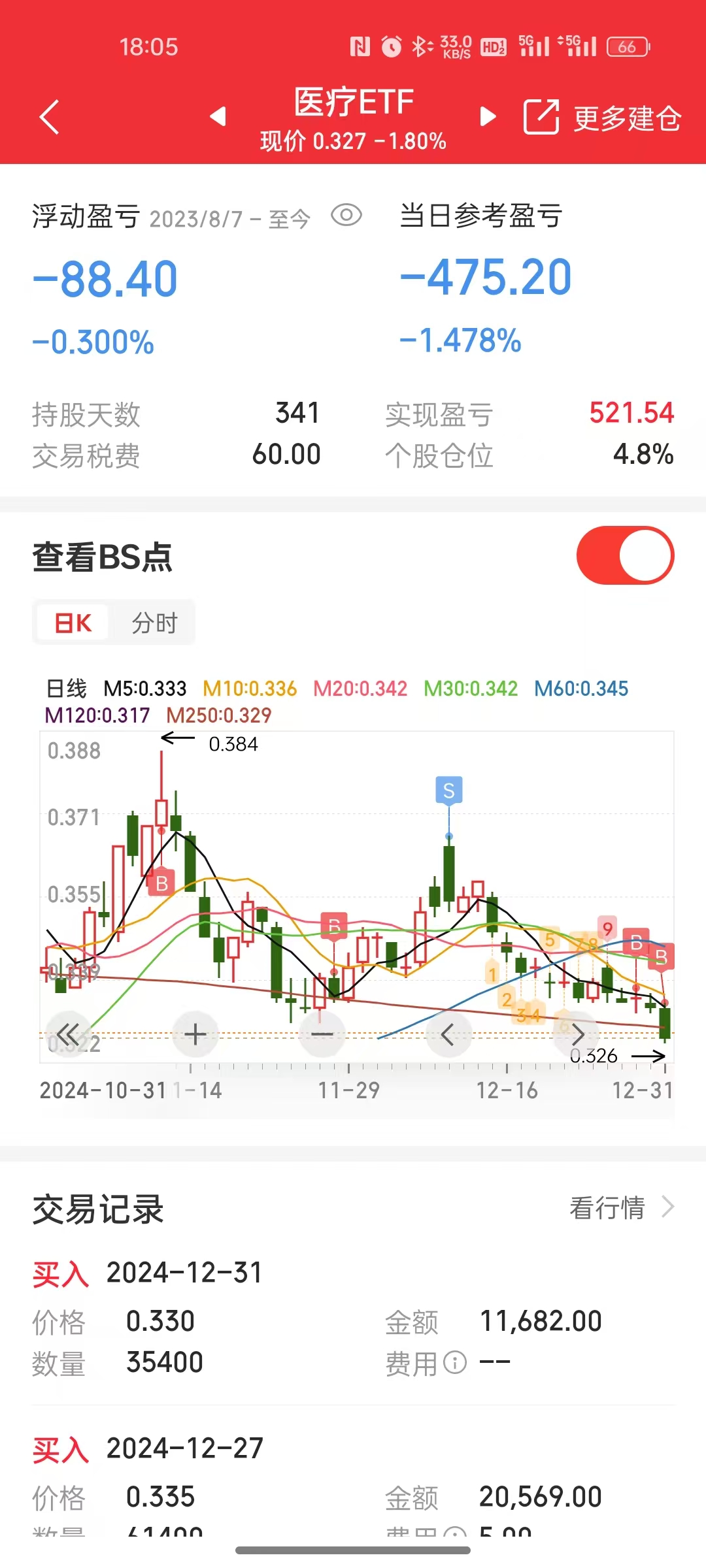Open 看行情 market quotes
The width and height of the screenshot is (706, 1568).
621,1207
